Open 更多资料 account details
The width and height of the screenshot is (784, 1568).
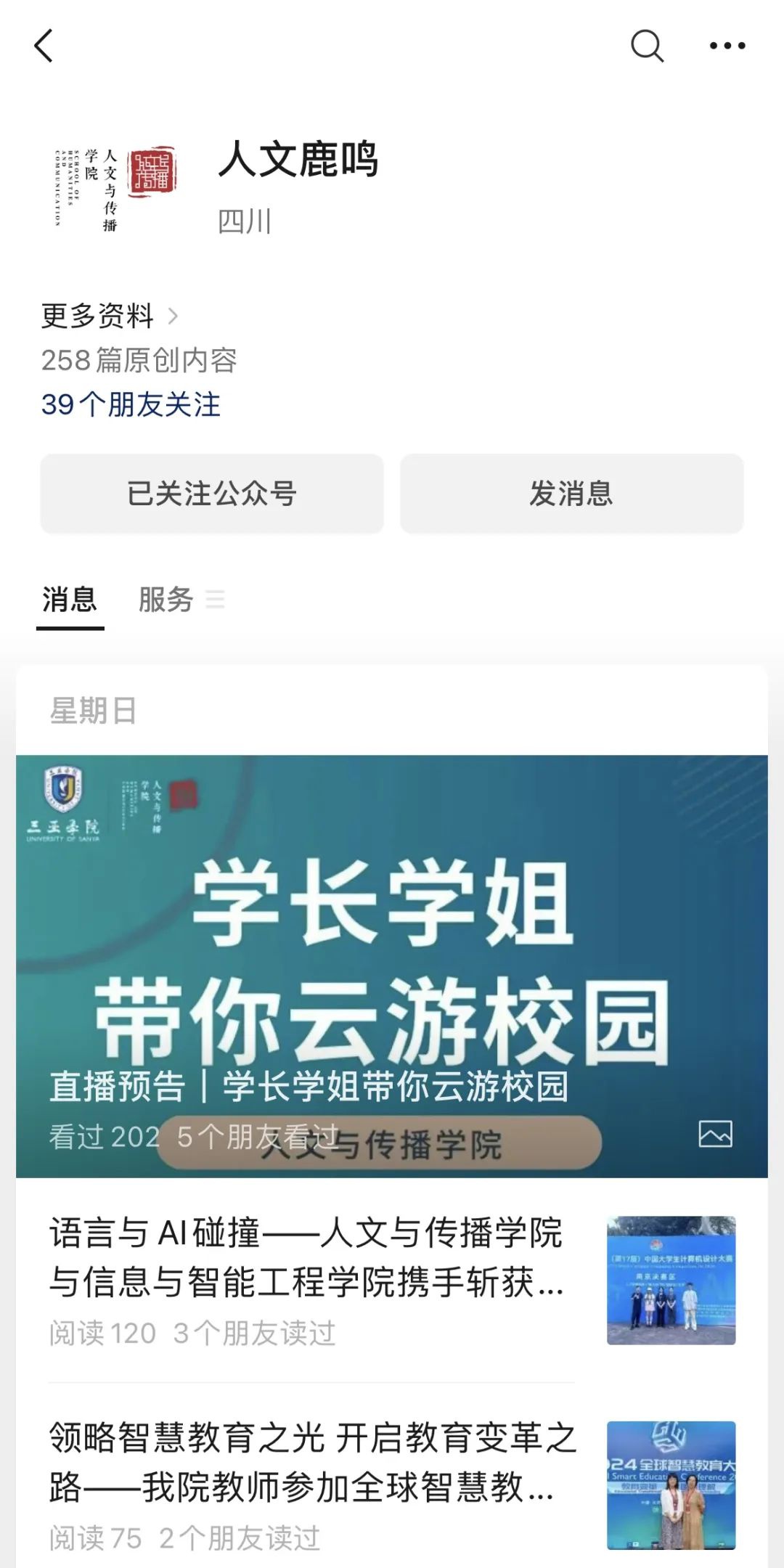[x=109, y=316]
